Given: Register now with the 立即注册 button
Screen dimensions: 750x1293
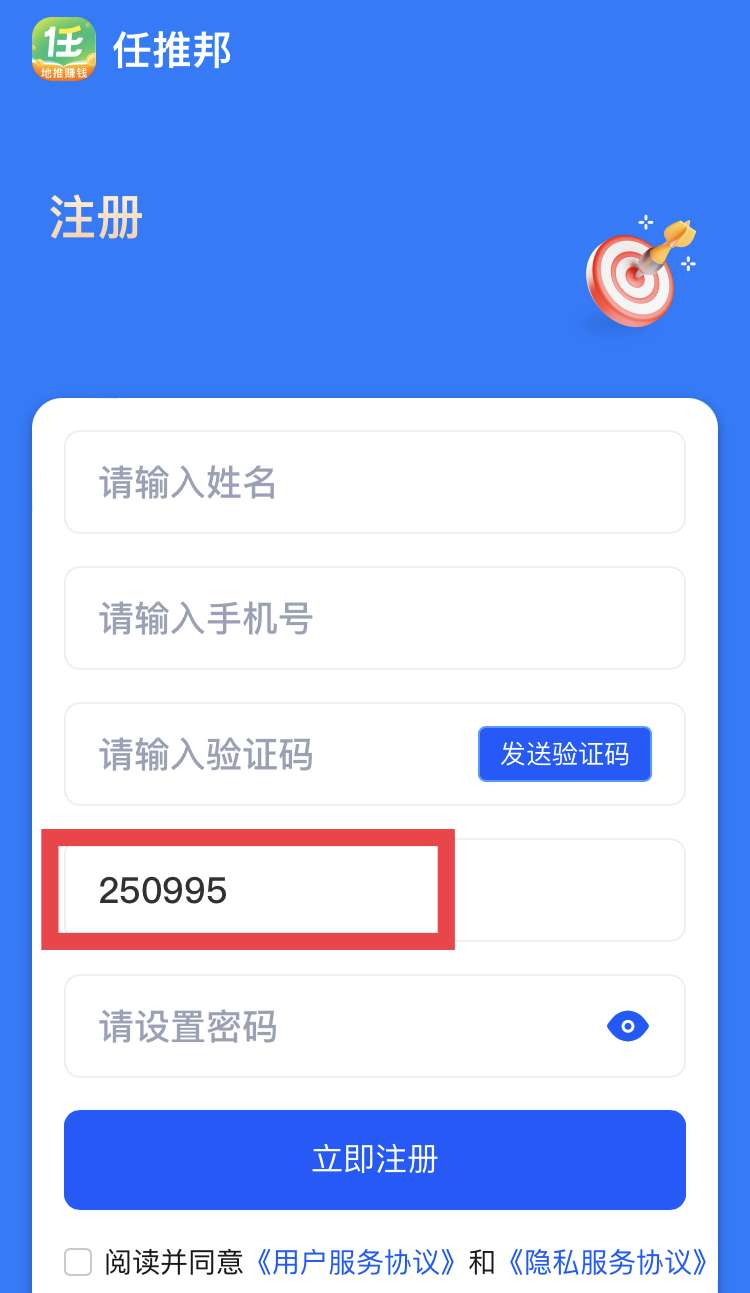Looking at the screenshot, I should 374,1160.
